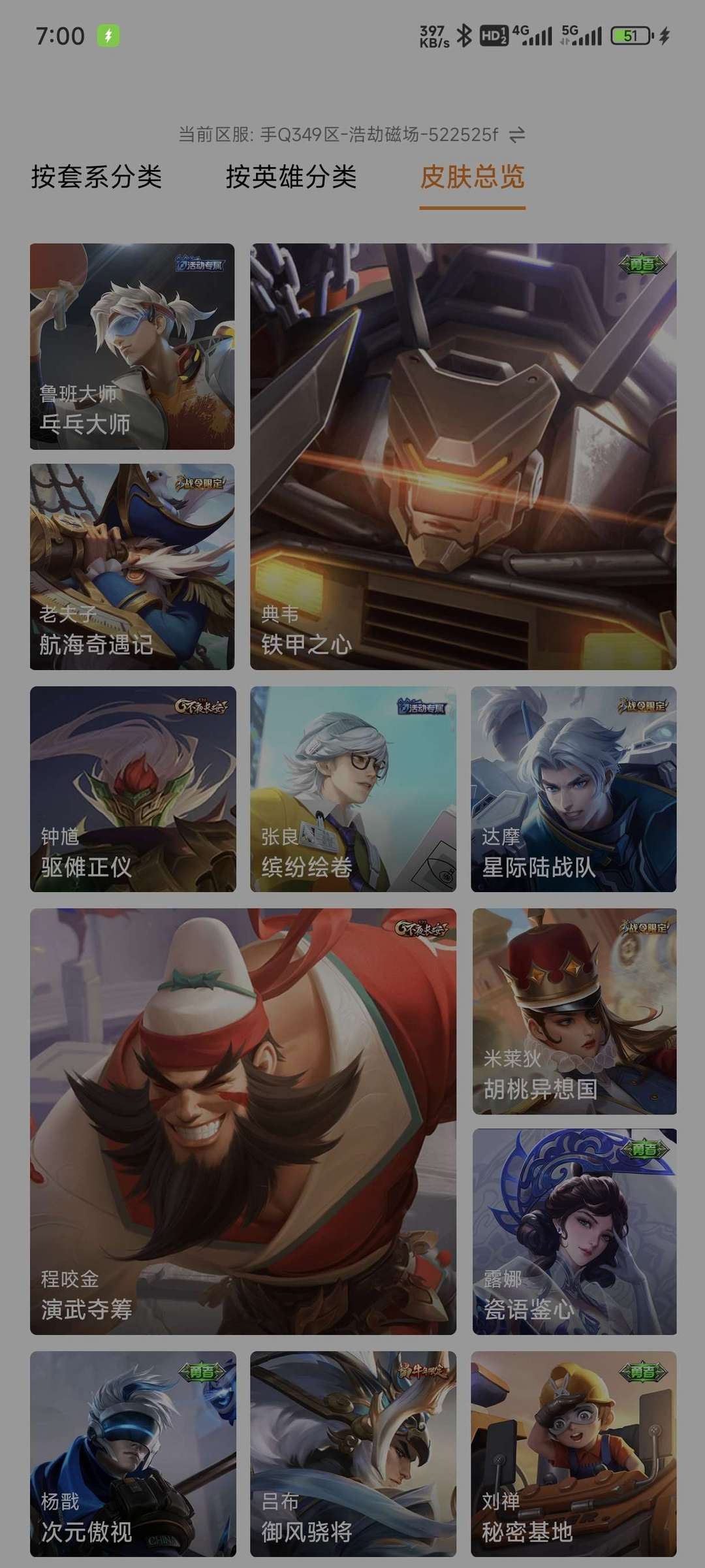View the 程咬金 演武夺筹 skin
Viewport: 705px width, 1568px height.
coord(243,1121)
